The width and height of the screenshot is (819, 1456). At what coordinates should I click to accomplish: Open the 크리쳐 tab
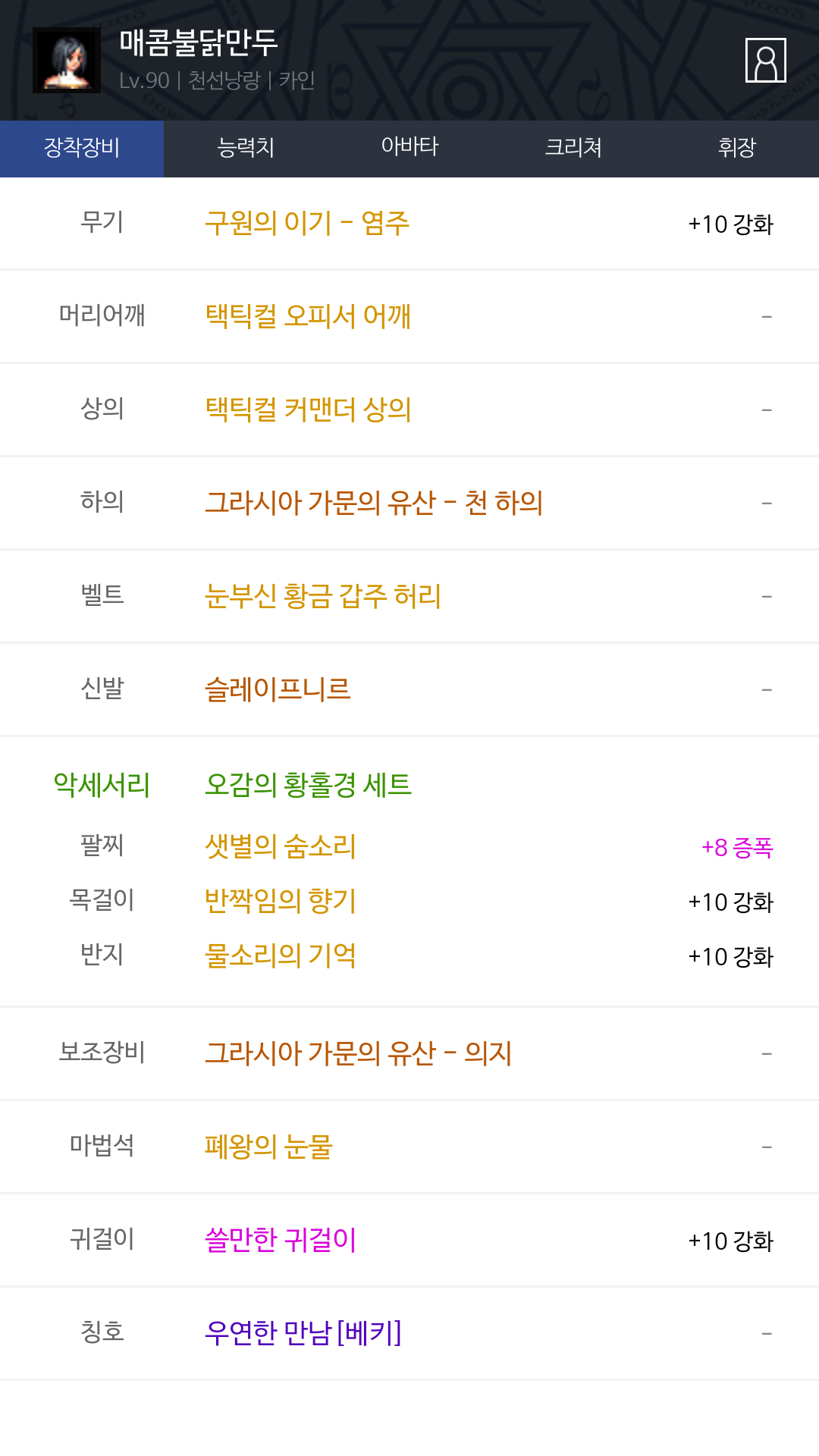click(573, 149)
